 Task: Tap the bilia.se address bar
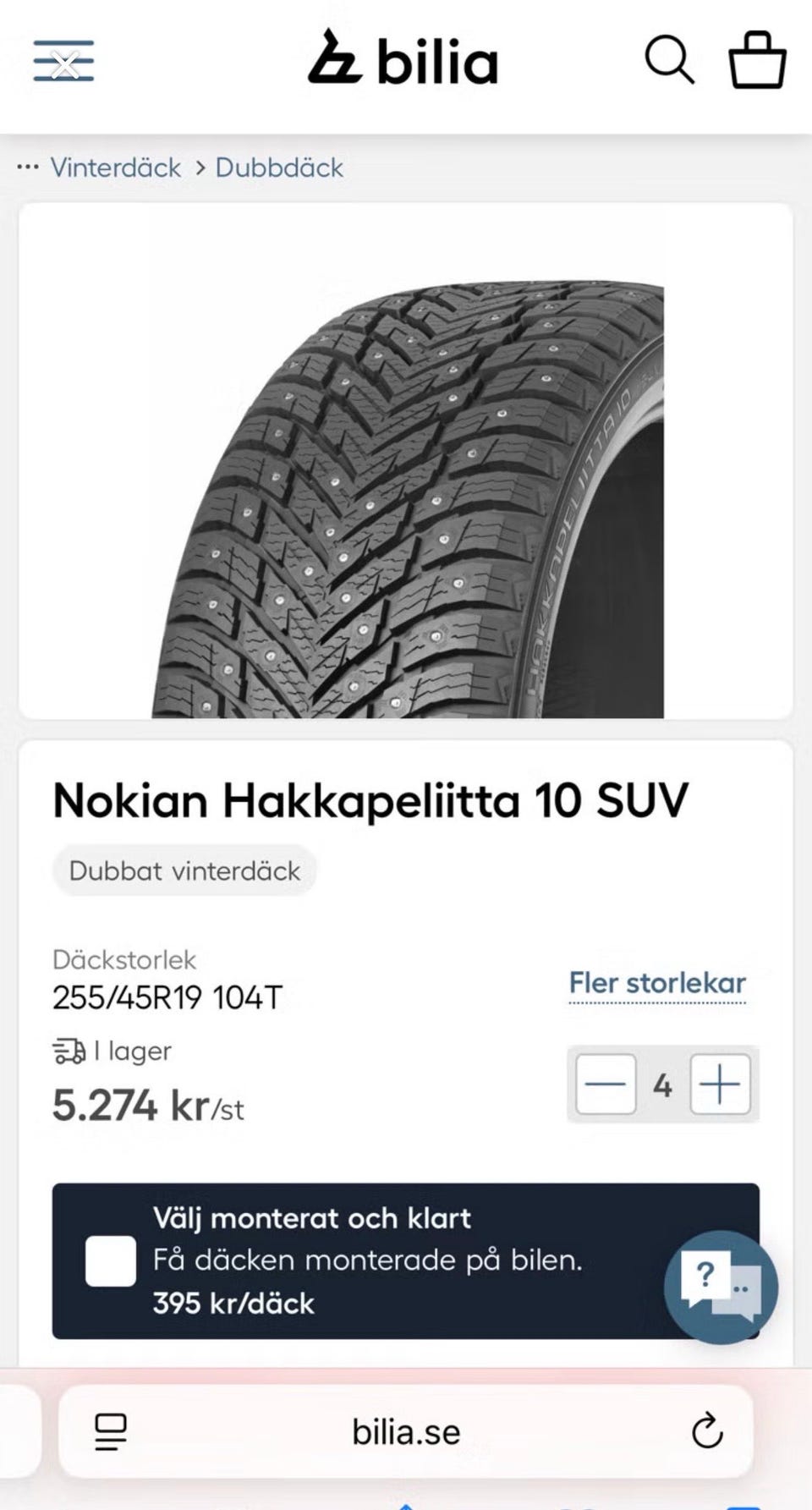point(406,1432)
